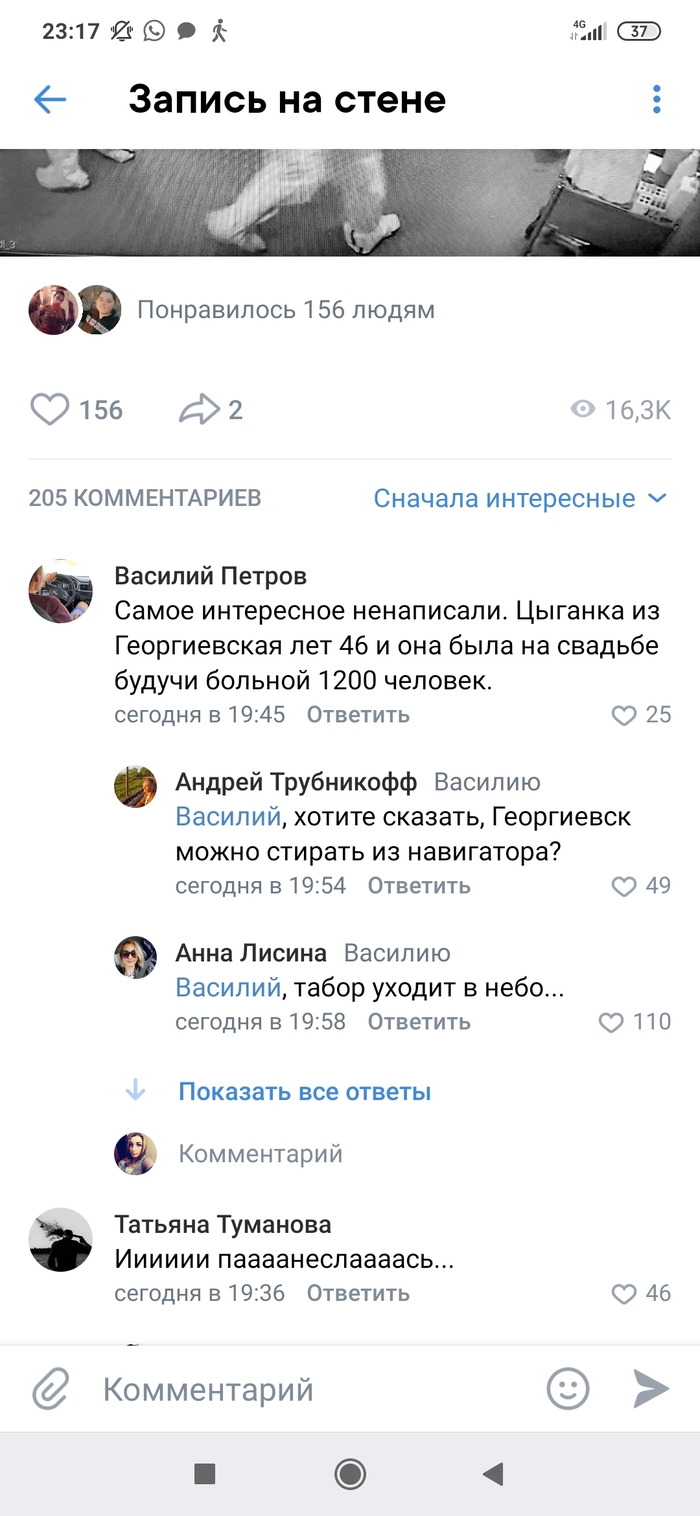
Task: Reply to Татьяна Туманова's comment
Action: pos(358,1293)
